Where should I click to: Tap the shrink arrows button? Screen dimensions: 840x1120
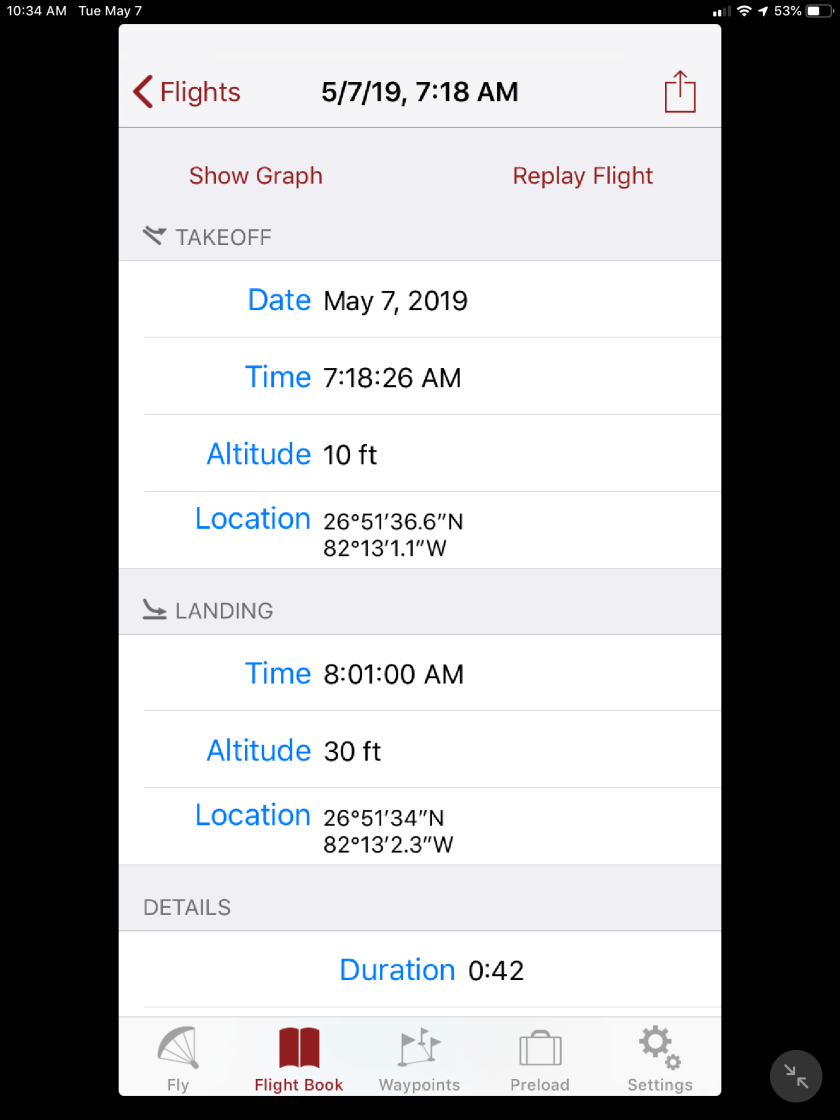pos(796,1076)
